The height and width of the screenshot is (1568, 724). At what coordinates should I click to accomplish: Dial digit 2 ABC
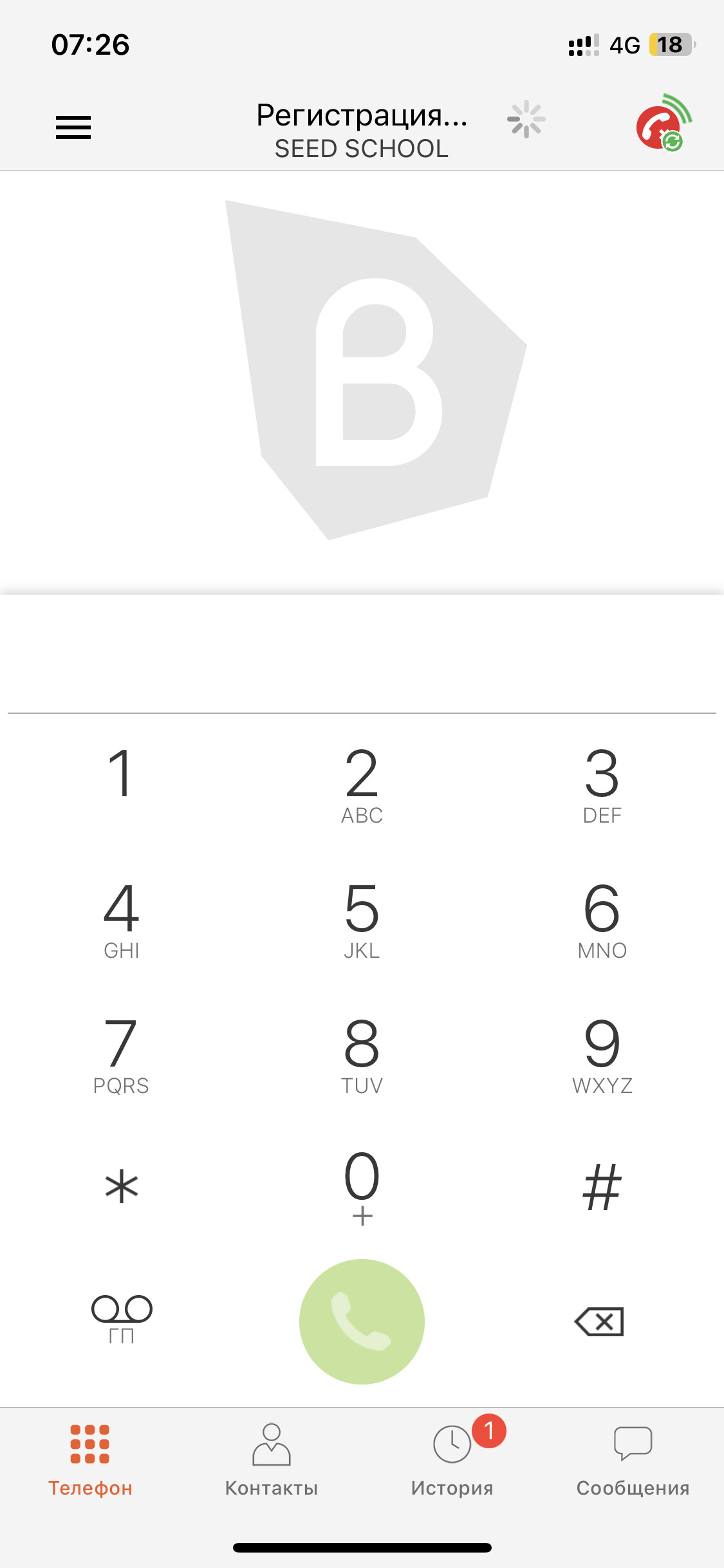362,786
